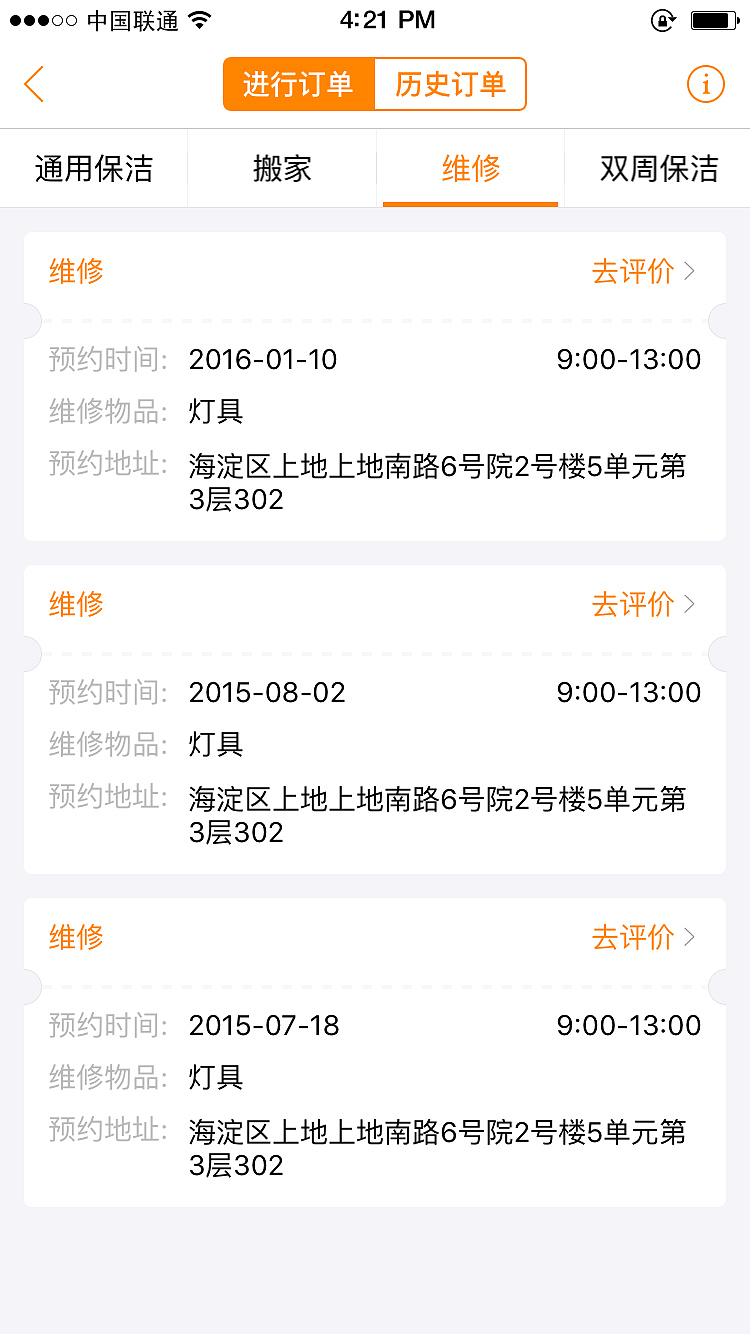The width and height of the screenshot is (750, 1334).
Task: Open the 搬家 tab
Action: pos(282,169)
